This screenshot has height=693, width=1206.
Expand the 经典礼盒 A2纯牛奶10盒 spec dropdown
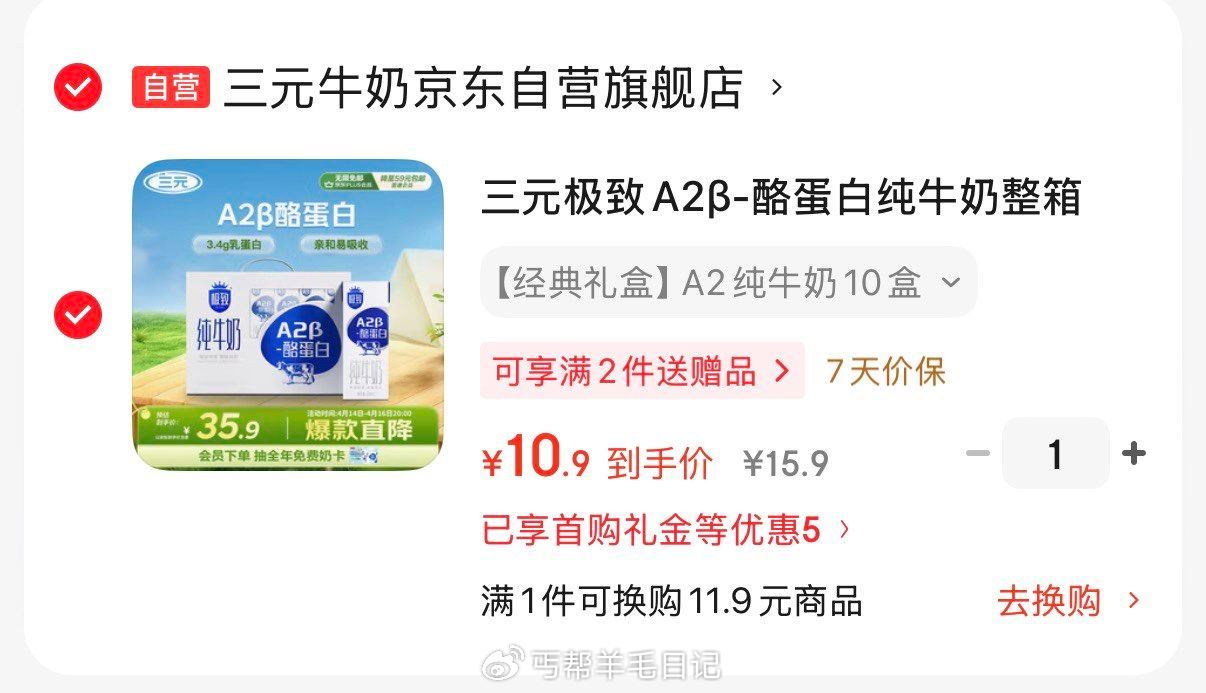(728, 283)
